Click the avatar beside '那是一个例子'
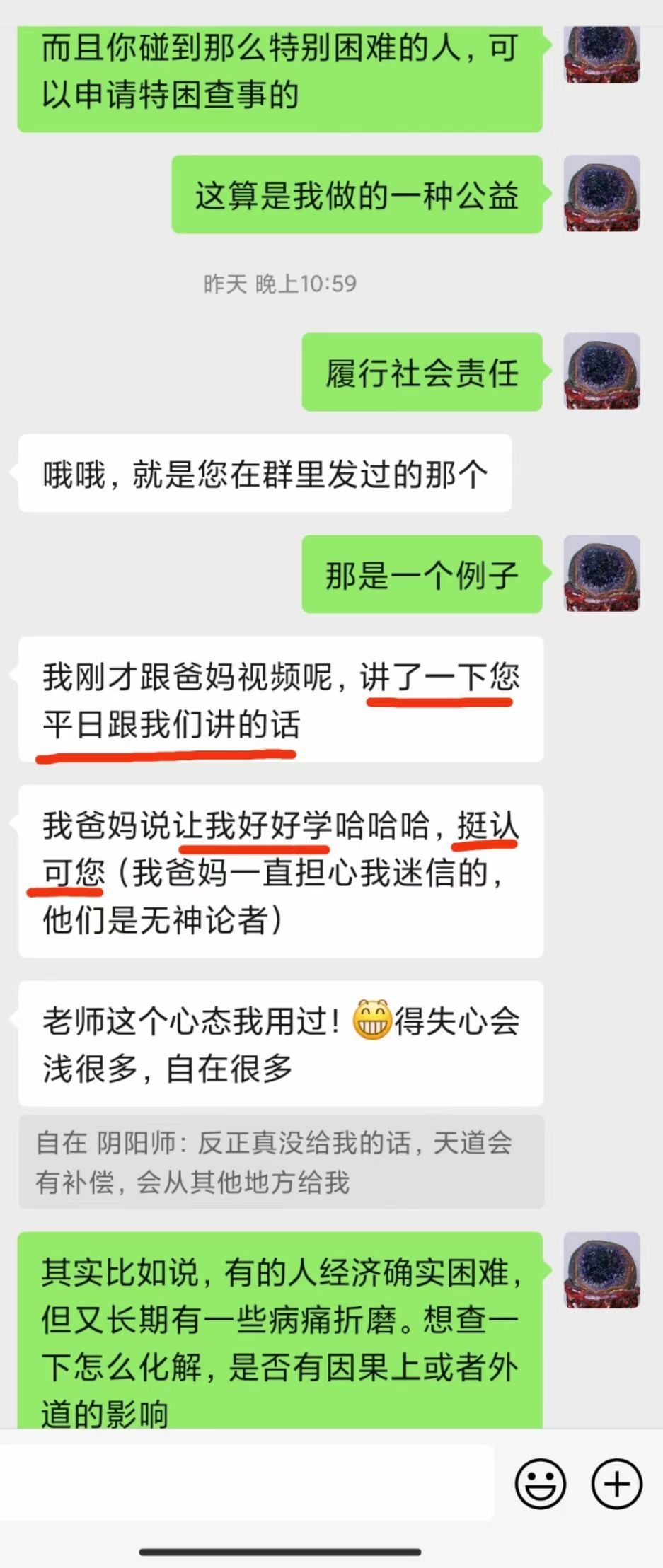663x1568 pixels. 602,573
